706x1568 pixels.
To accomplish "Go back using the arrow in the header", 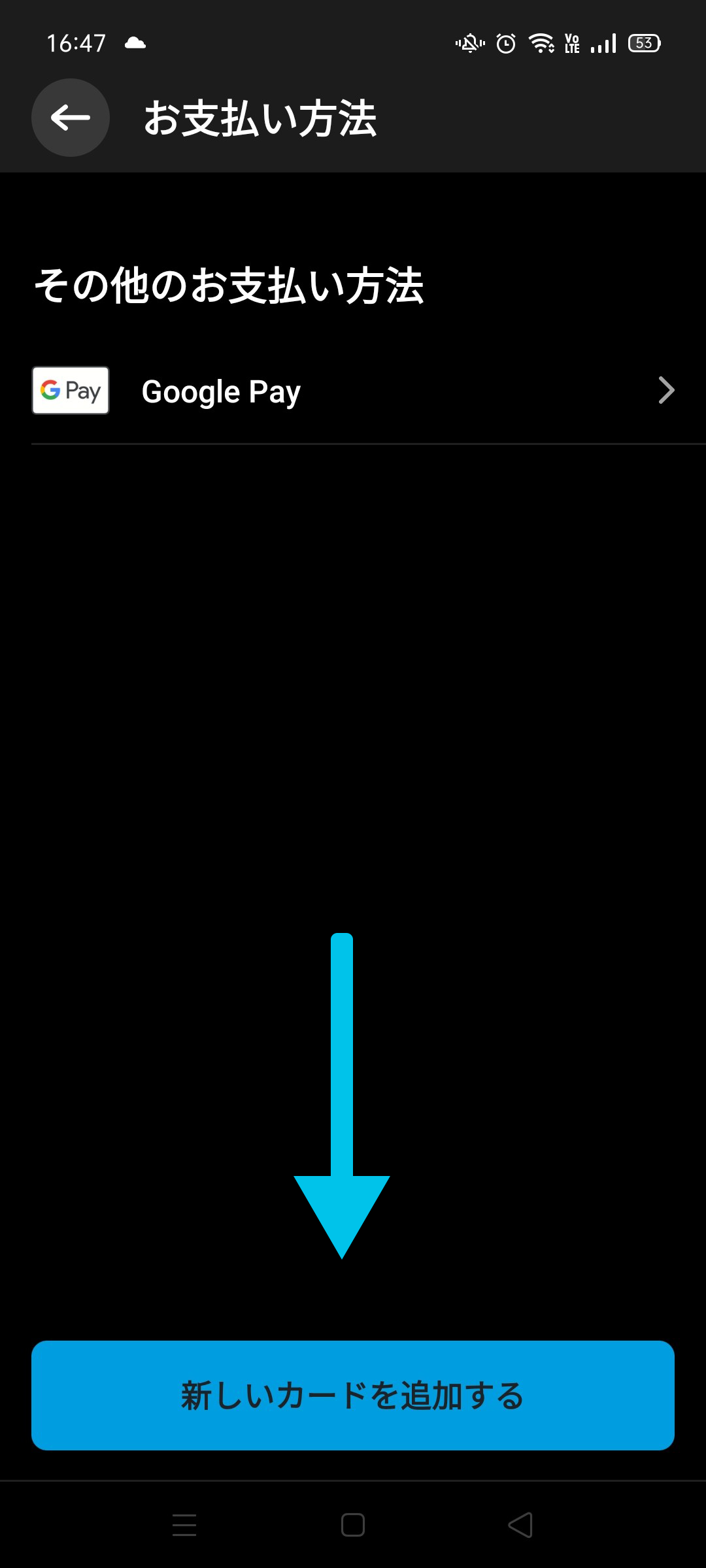I will pyautogui.click(x=71, y=118).
